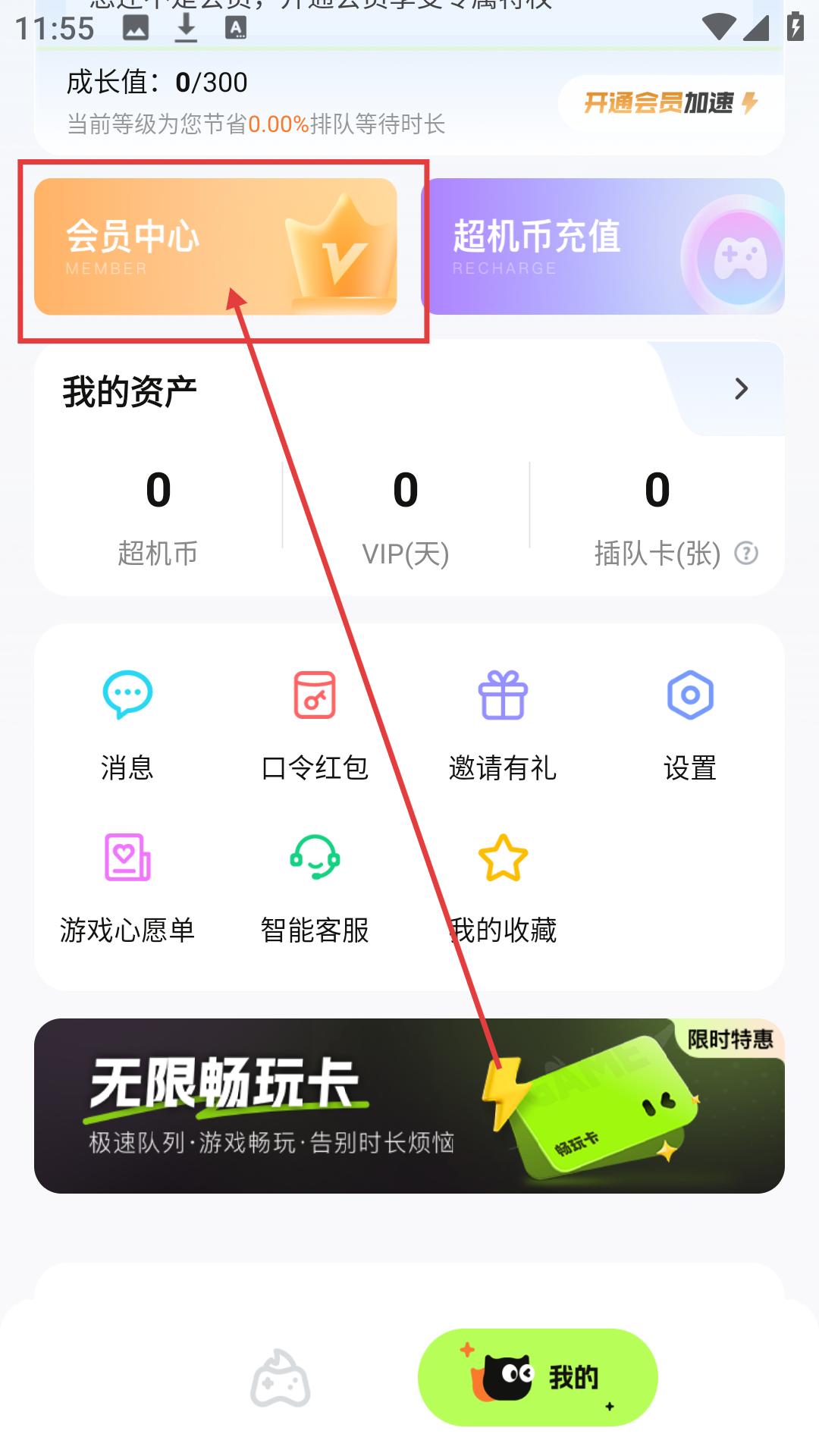Screen dimensions: 819x1456
Task: Tap 开通会员加速 button
Action: 670,103
